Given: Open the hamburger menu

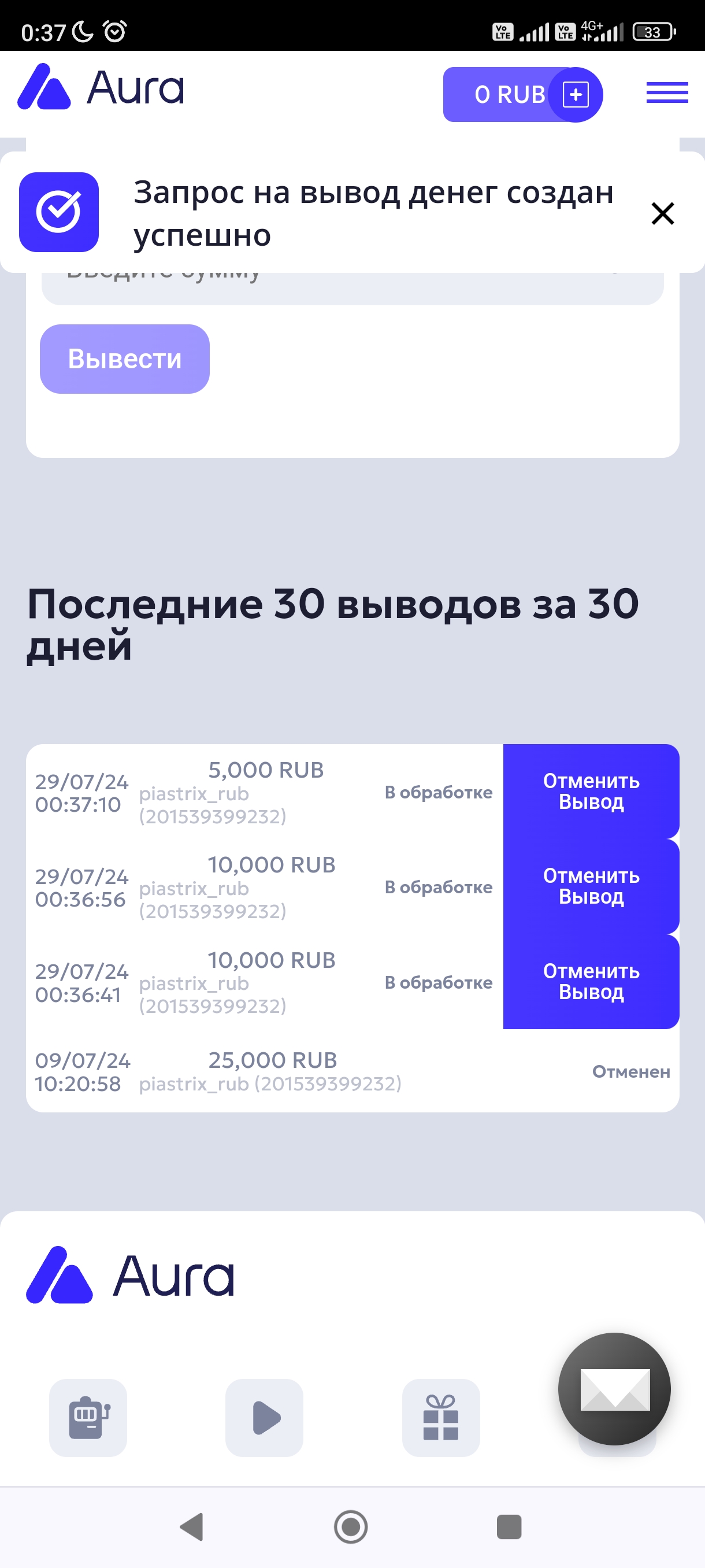Looking at the screenshot, I should pyautogui.click(x=667, y=93).
